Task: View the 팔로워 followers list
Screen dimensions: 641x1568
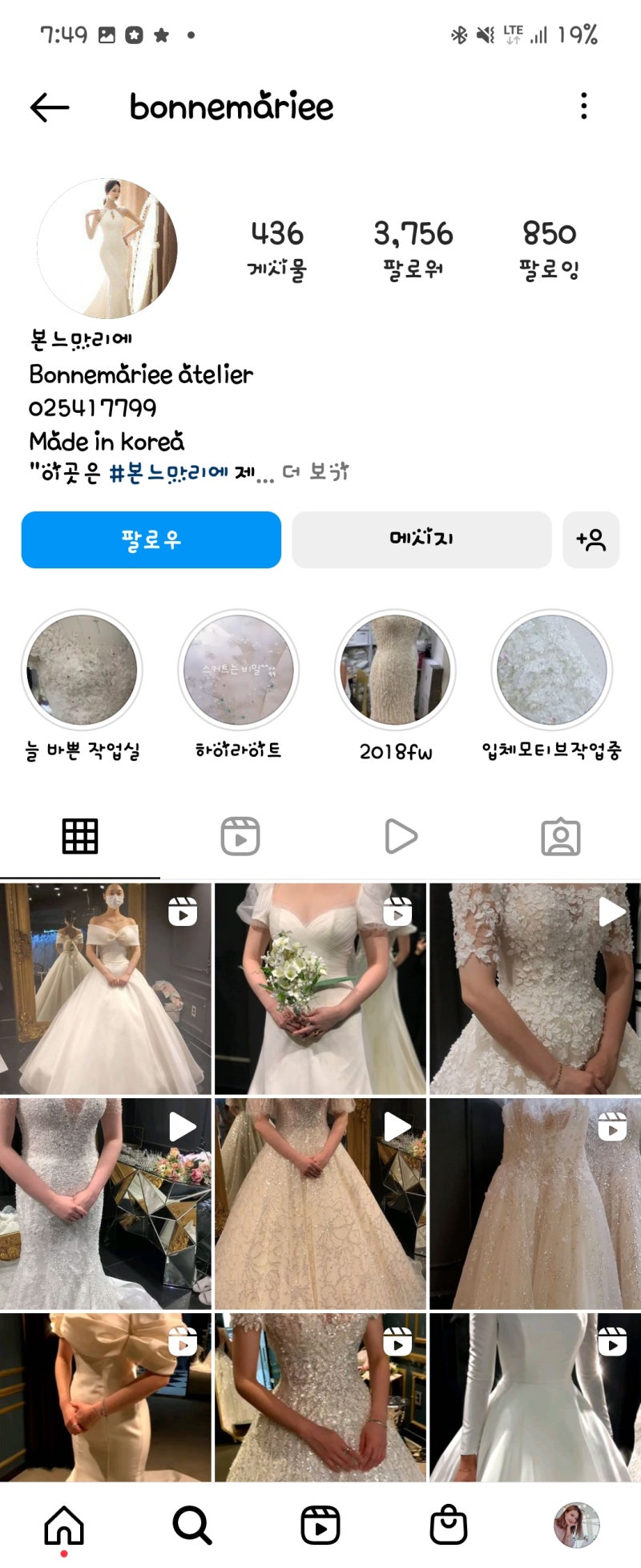Action: 413,249
